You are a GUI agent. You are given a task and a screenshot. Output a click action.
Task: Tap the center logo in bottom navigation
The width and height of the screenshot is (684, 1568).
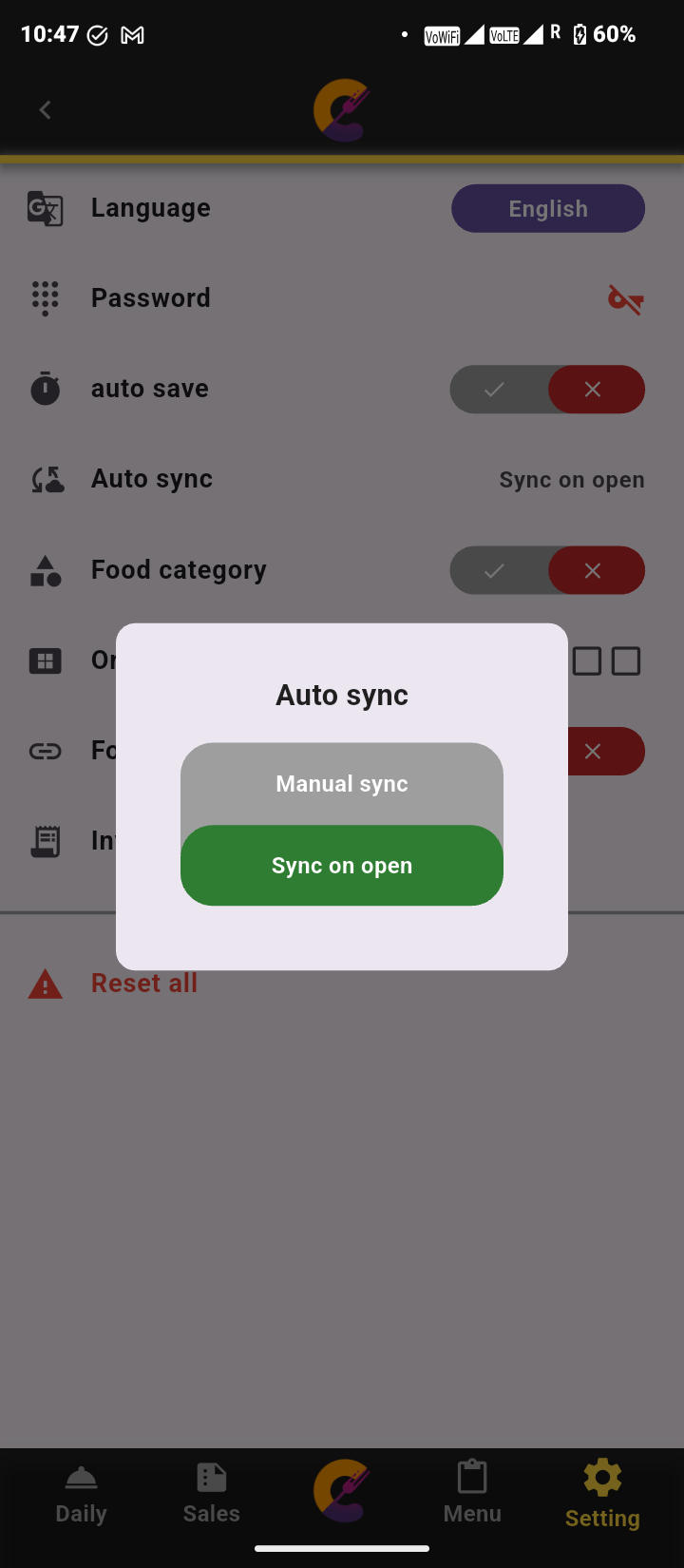coord(342,1490)
